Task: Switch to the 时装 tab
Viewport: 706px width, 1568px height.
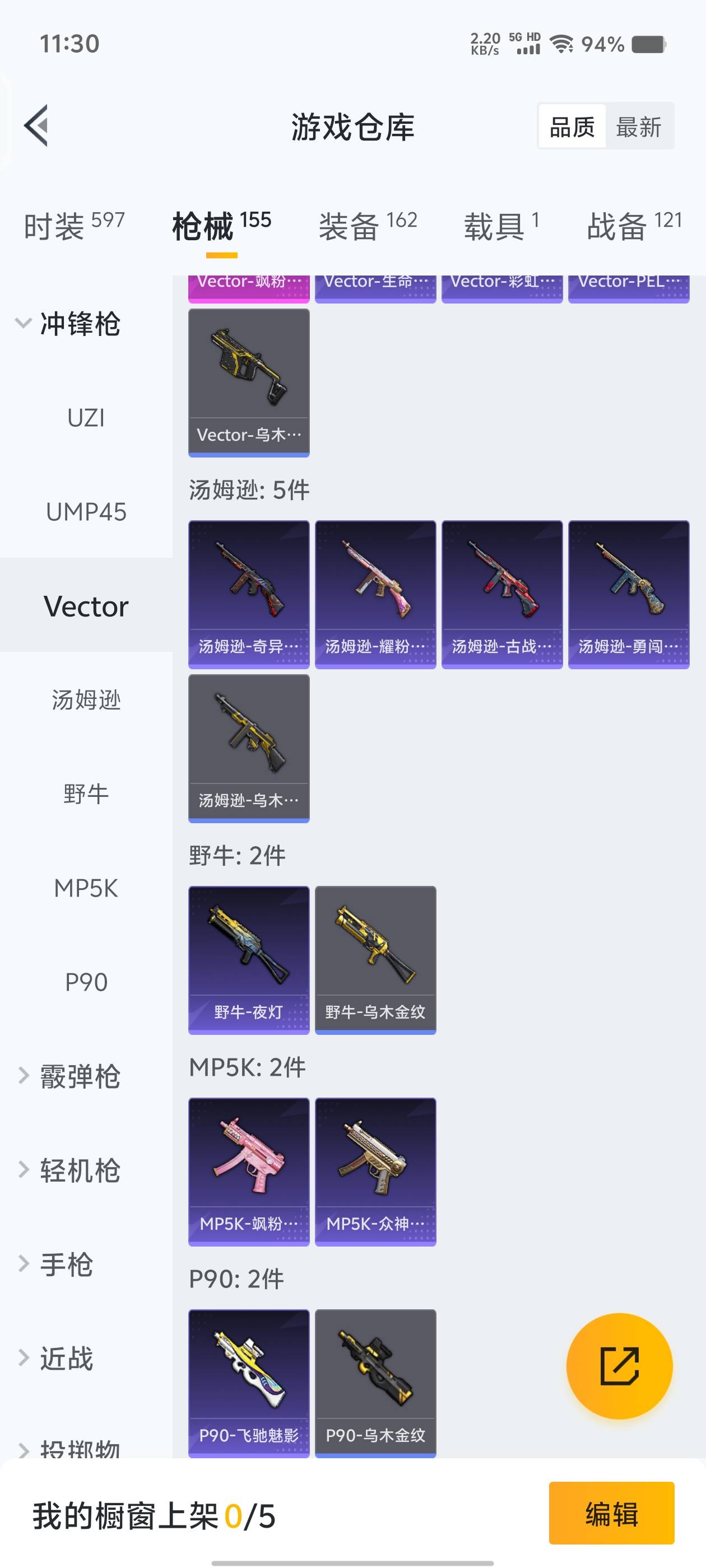Action: point(74,226)
